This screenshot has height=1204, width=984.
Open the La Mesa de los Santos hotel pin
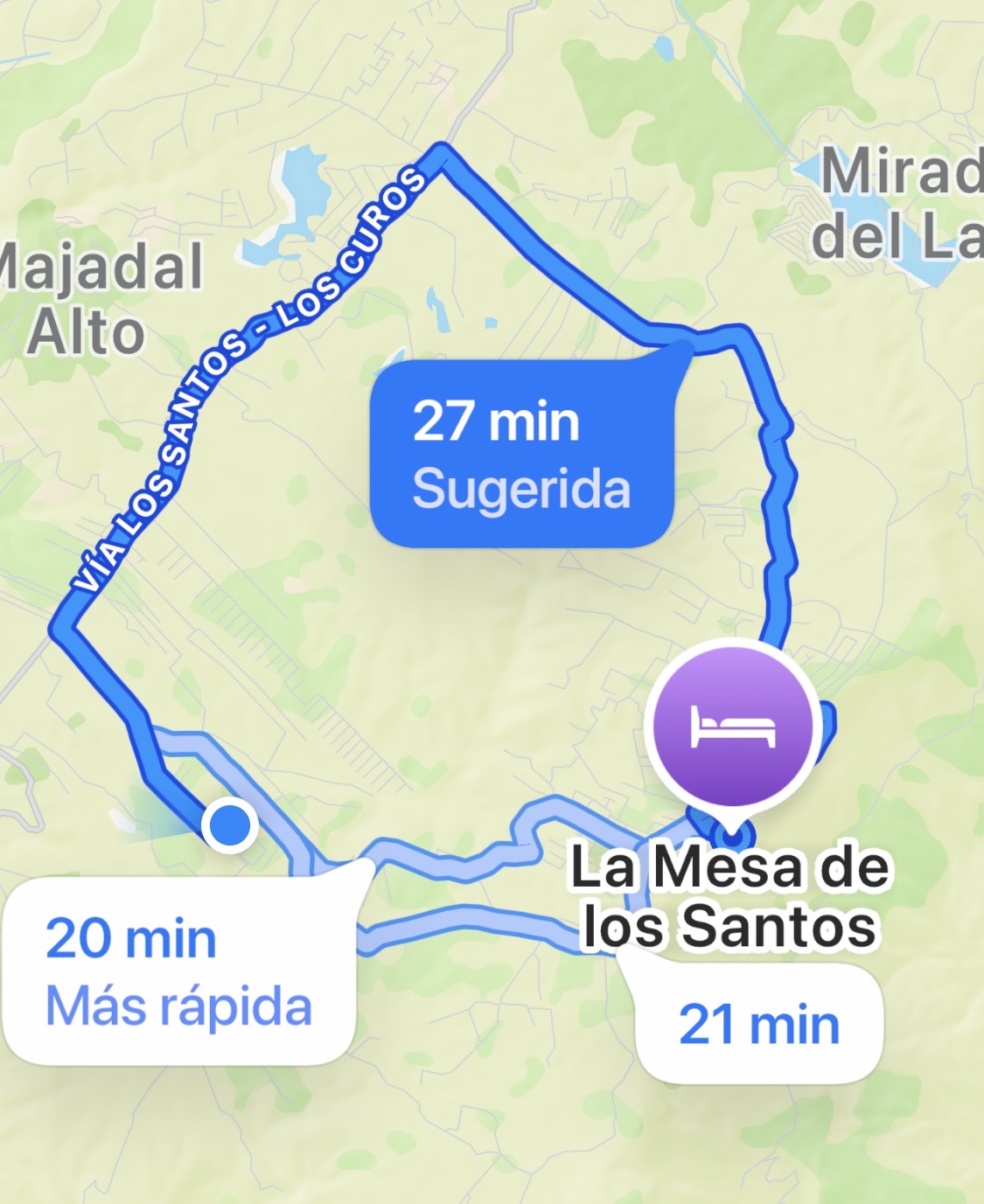click(x=733, y=727)
